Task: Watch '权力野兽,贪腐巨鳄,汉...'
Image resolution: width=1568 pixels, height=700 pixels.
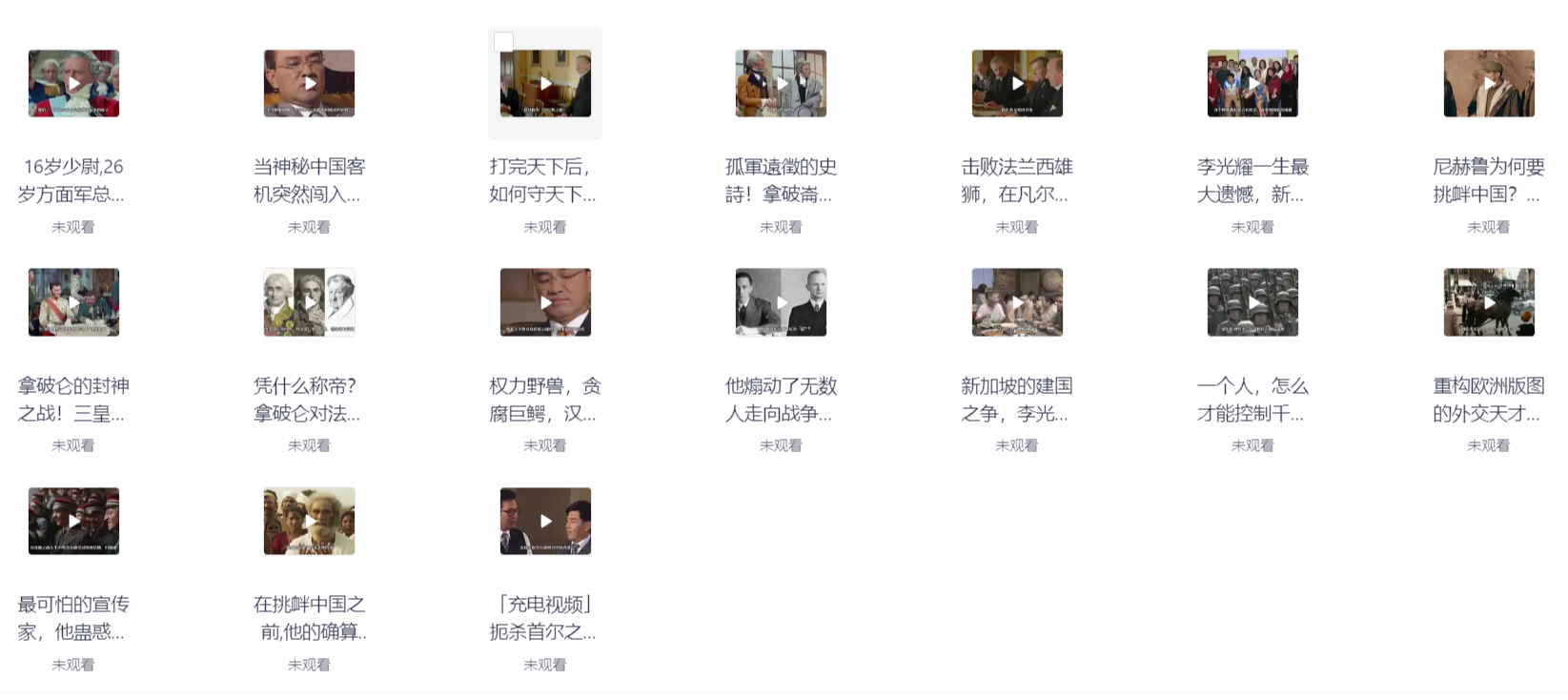Action: tap(545, 302)
